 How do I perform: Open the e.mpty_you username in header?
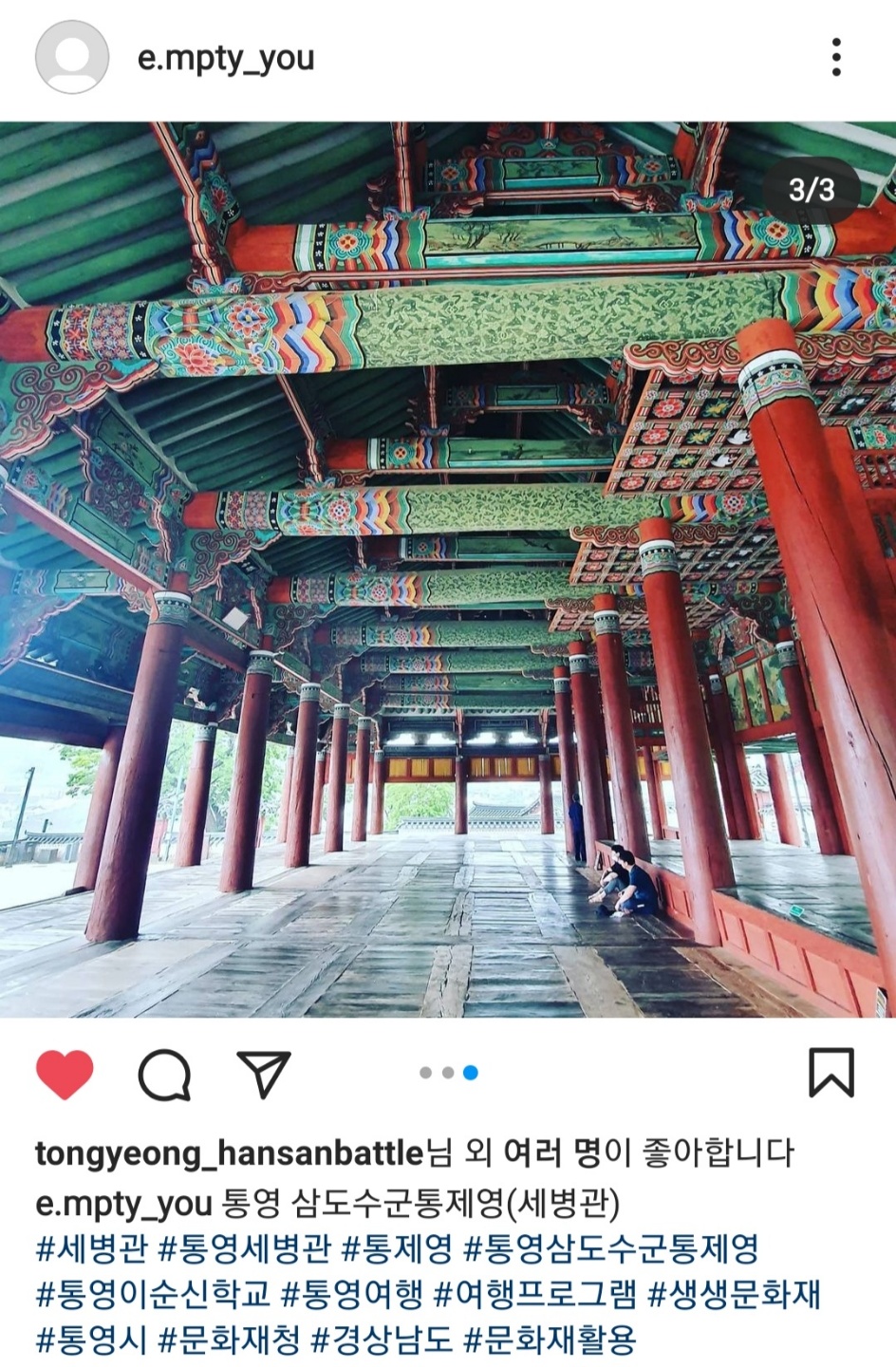226,58
